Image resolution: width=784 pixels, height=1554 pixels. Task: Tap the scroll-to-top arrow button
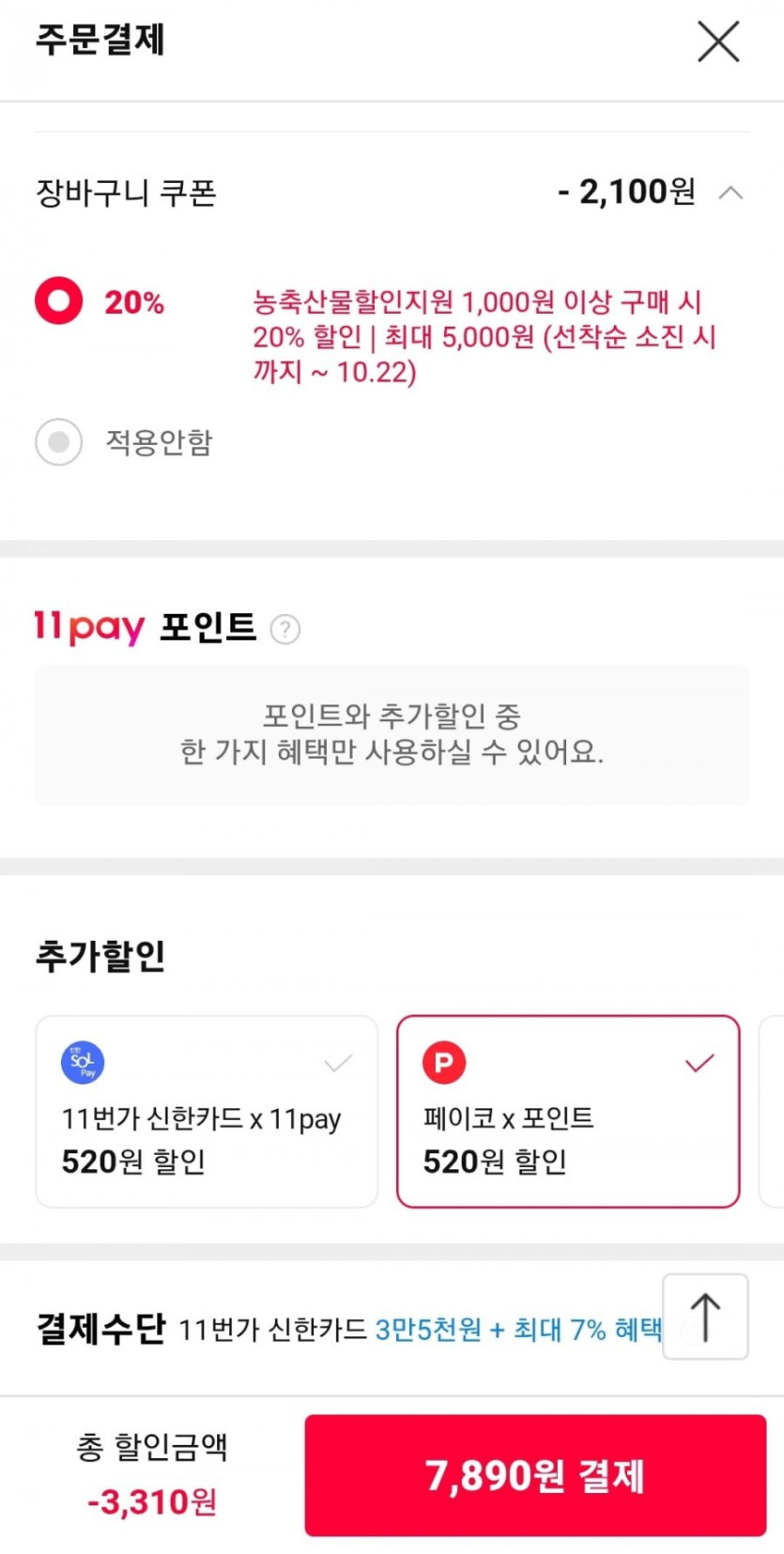point(705,1316)
